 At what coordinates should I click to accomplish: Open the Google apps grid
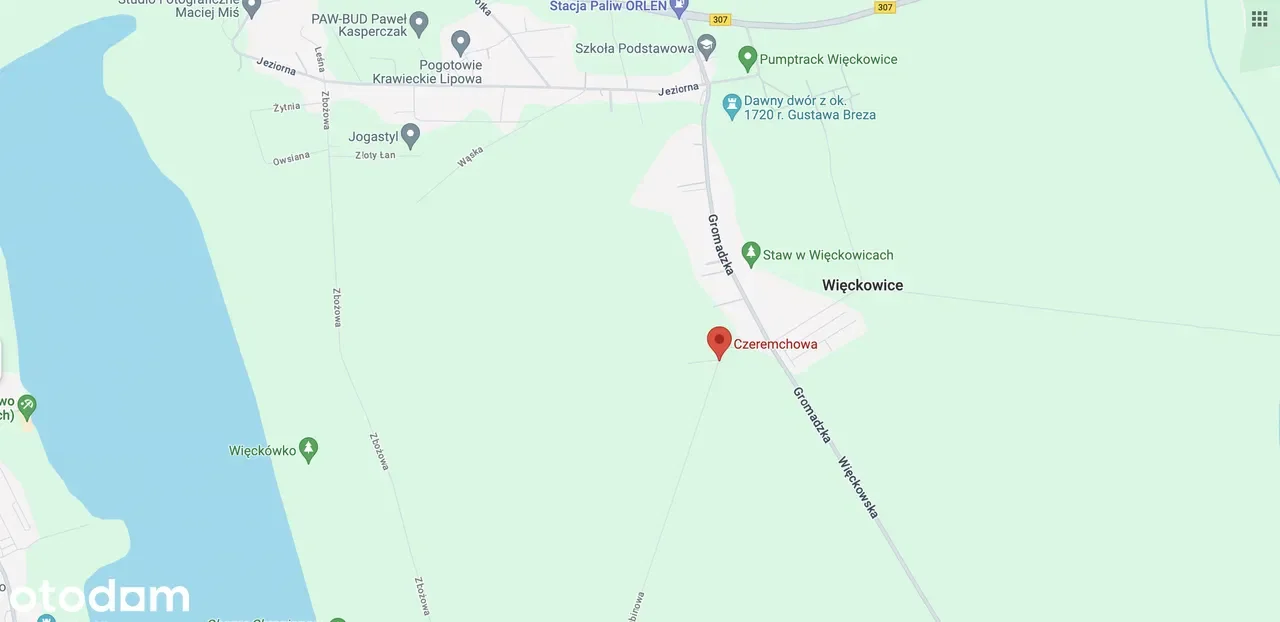coord(1259,19)
